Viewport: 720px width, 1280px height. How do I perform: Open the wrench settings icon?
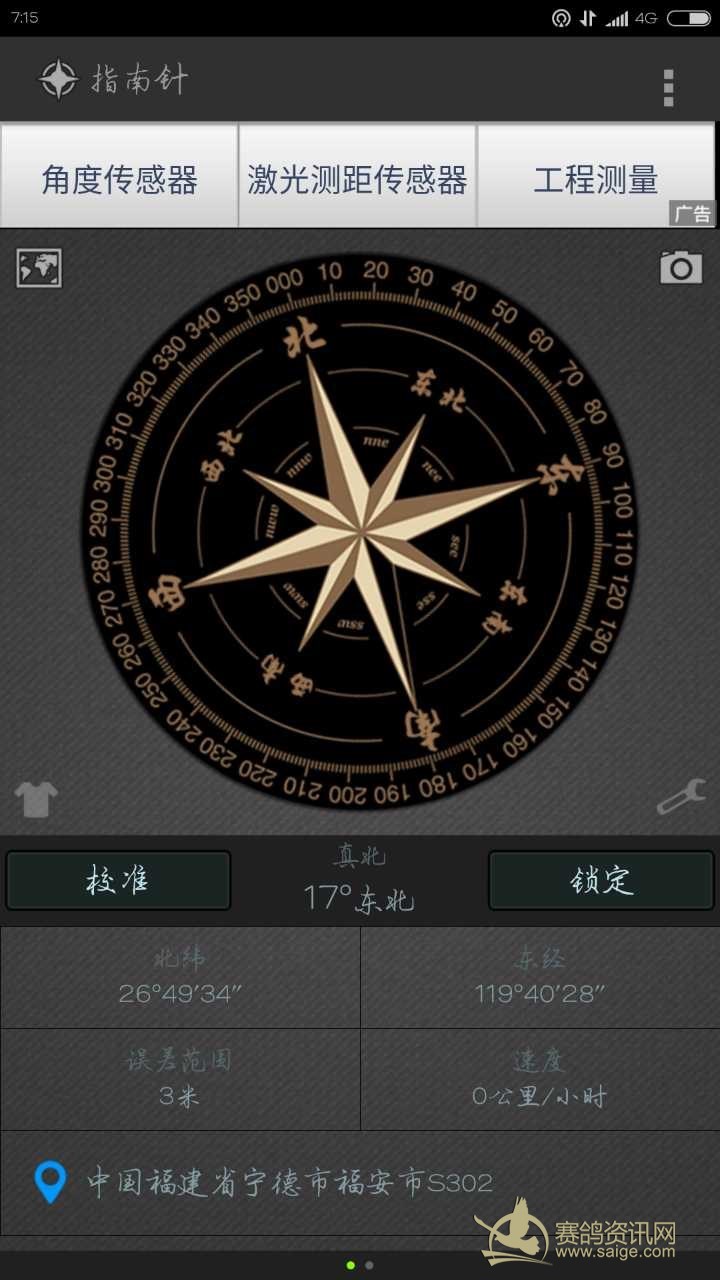tap(681, 797)
